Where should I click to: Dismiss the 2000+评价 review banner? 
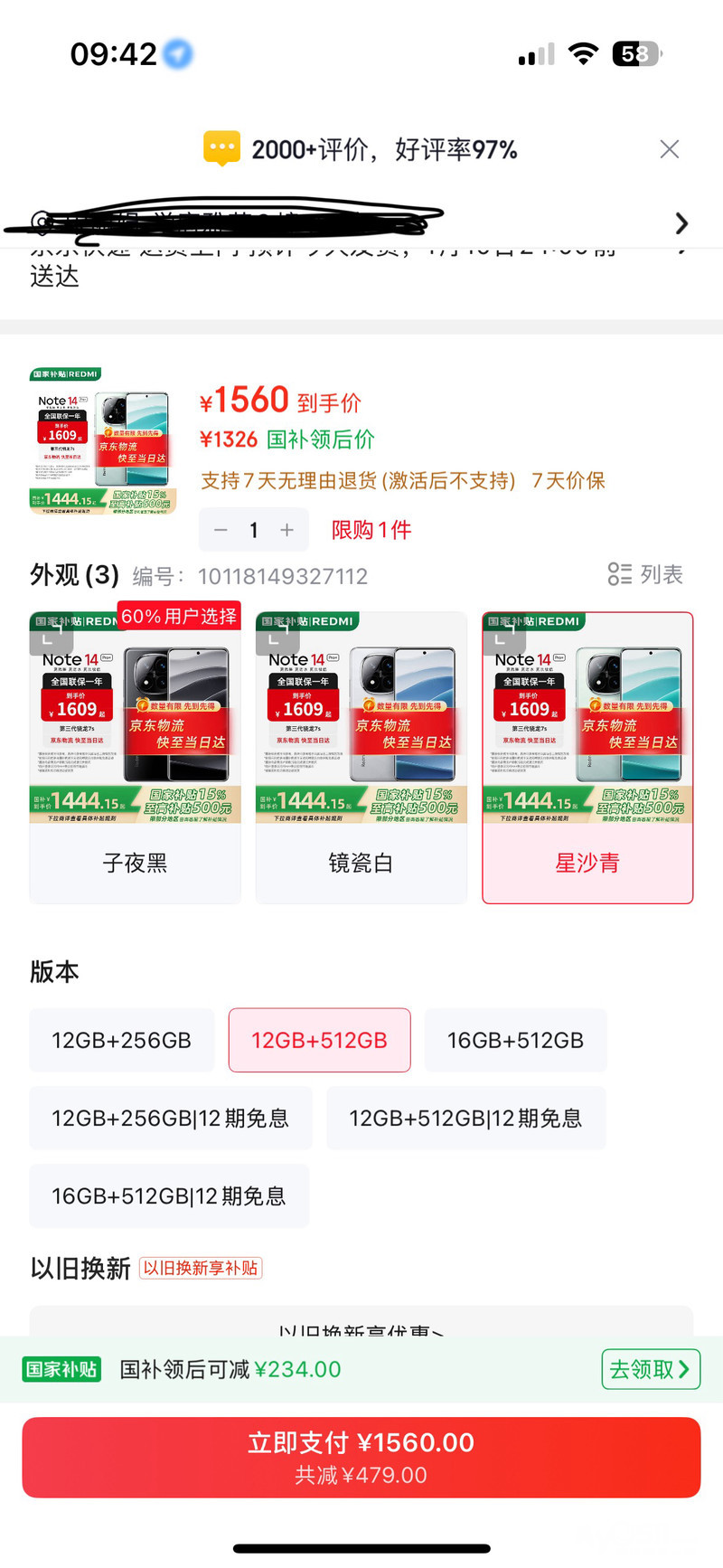point(669,149)
